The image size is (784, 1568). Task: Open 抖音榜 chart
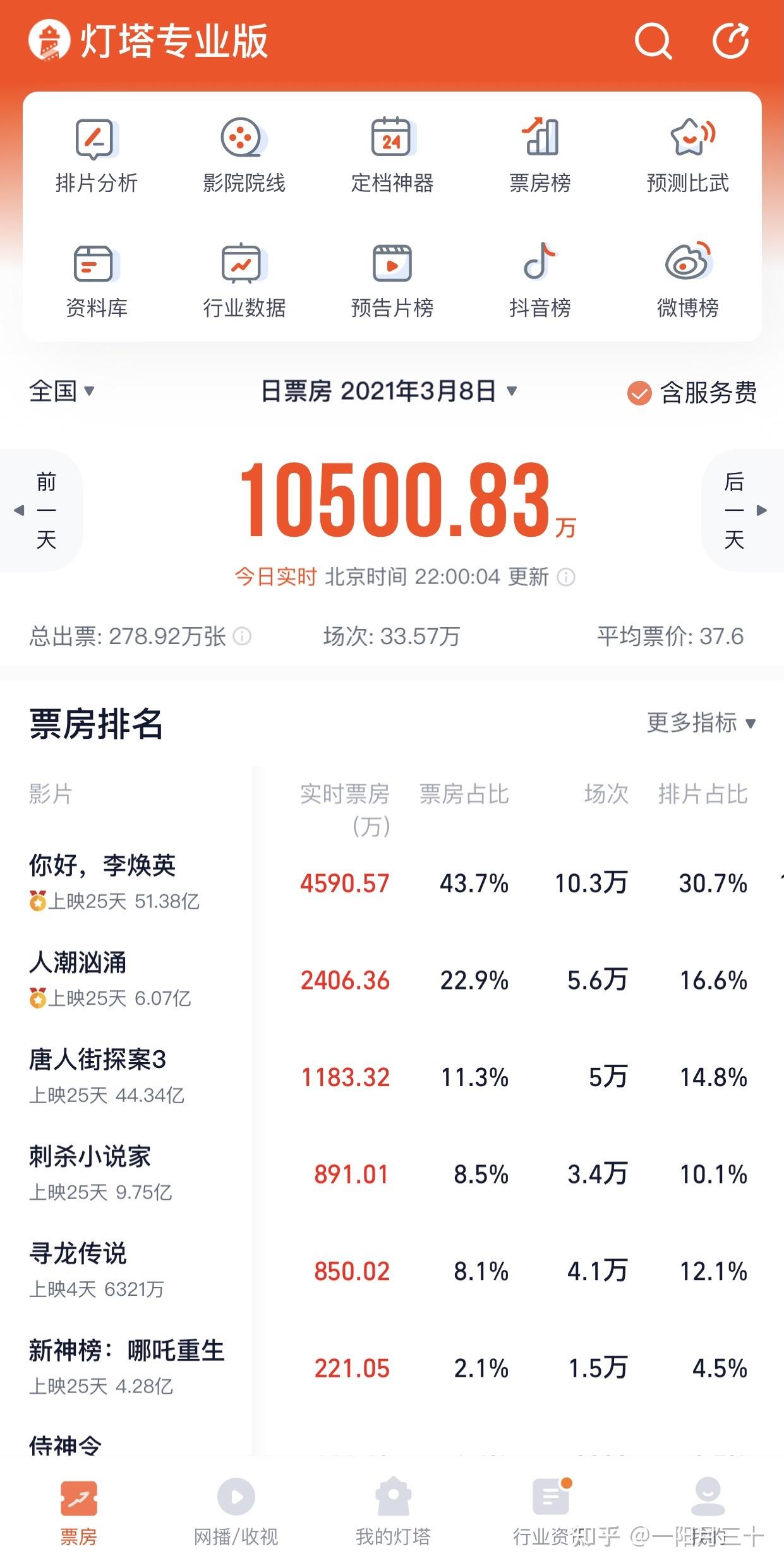coord(540,280)
